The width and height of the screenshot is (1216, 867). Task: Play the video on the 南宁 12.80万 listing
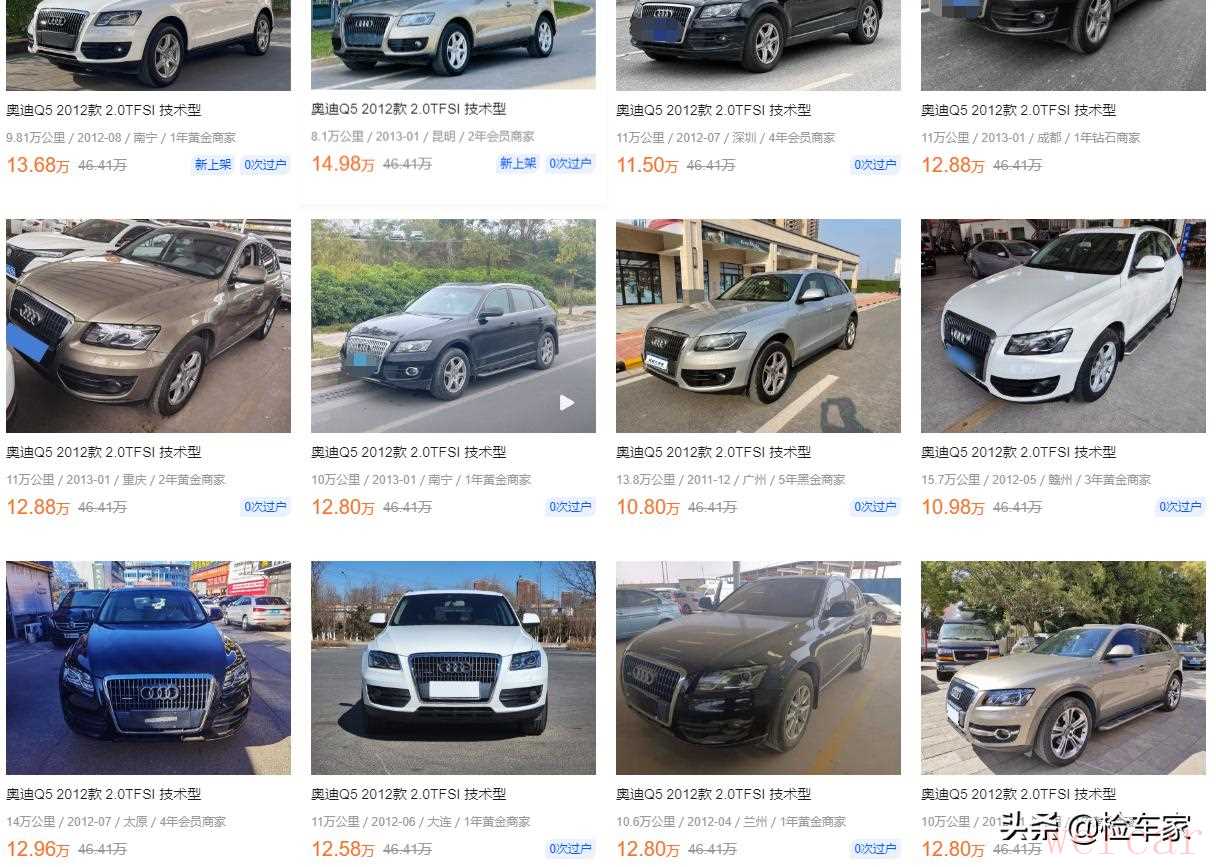click(x=567, y=403)
